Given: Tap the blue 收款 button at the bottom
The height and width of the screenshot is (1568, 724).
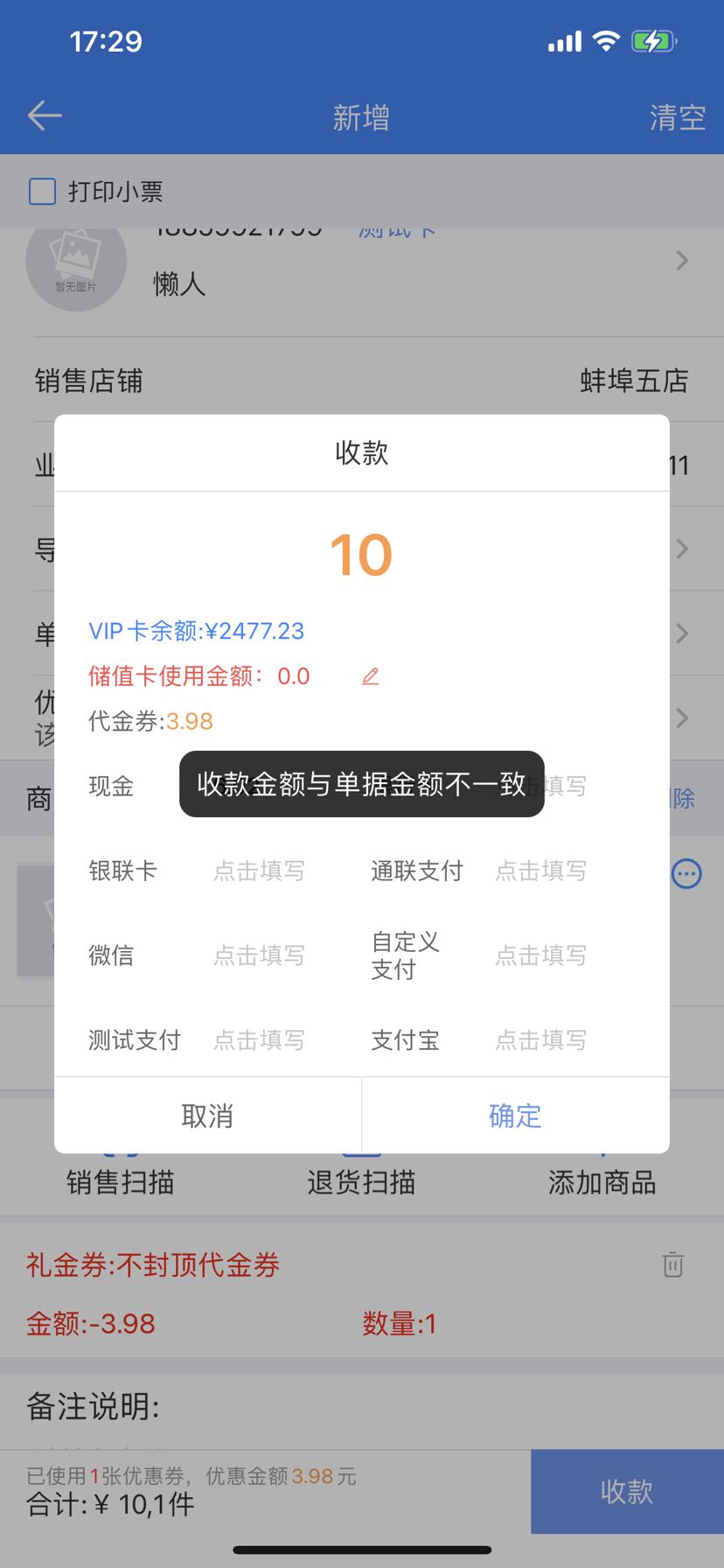Looking at the screenshot, I should [627, 1491].
